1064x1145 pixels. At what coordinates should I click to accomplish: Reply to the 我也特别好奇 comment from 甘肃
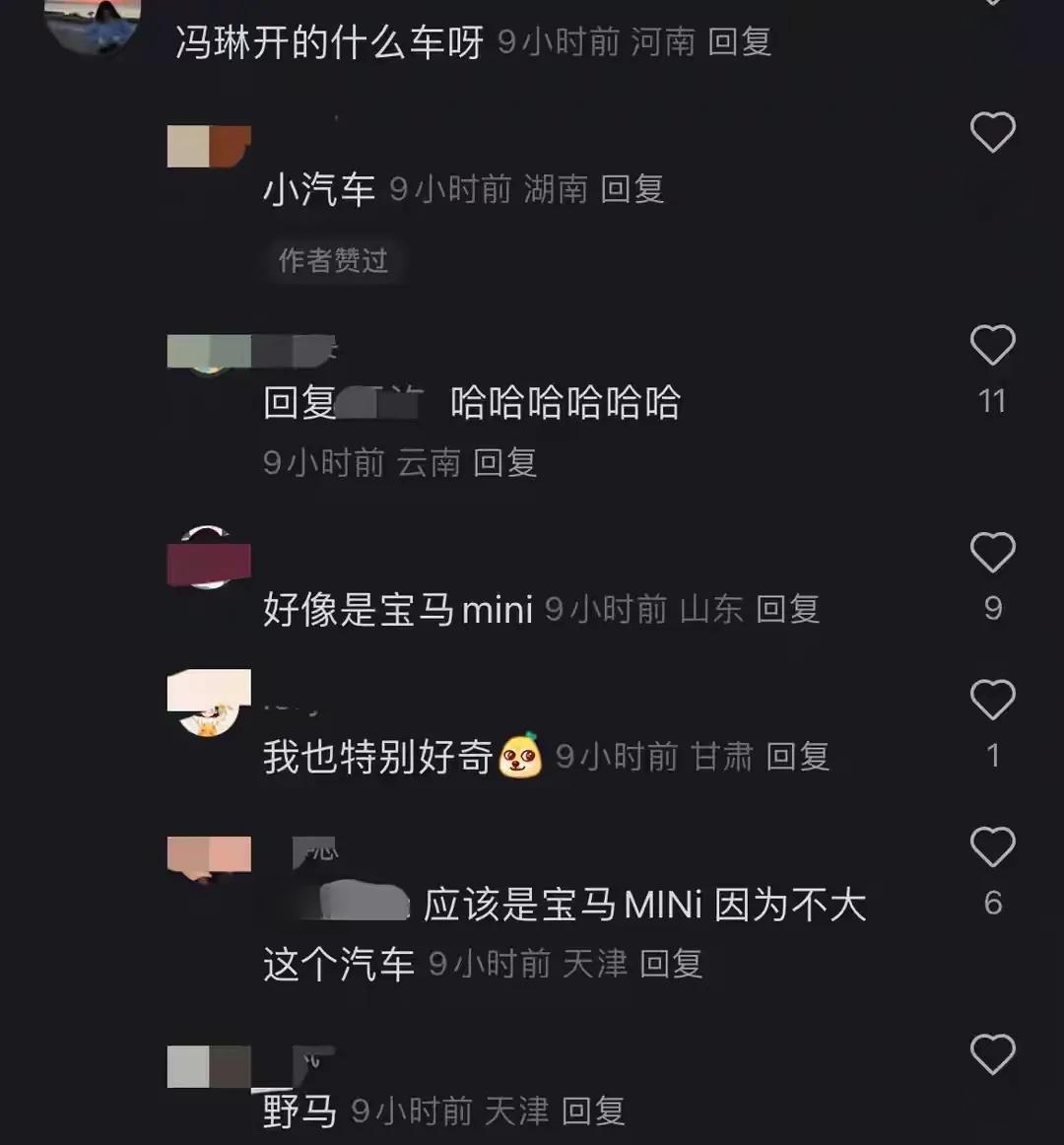797,757
